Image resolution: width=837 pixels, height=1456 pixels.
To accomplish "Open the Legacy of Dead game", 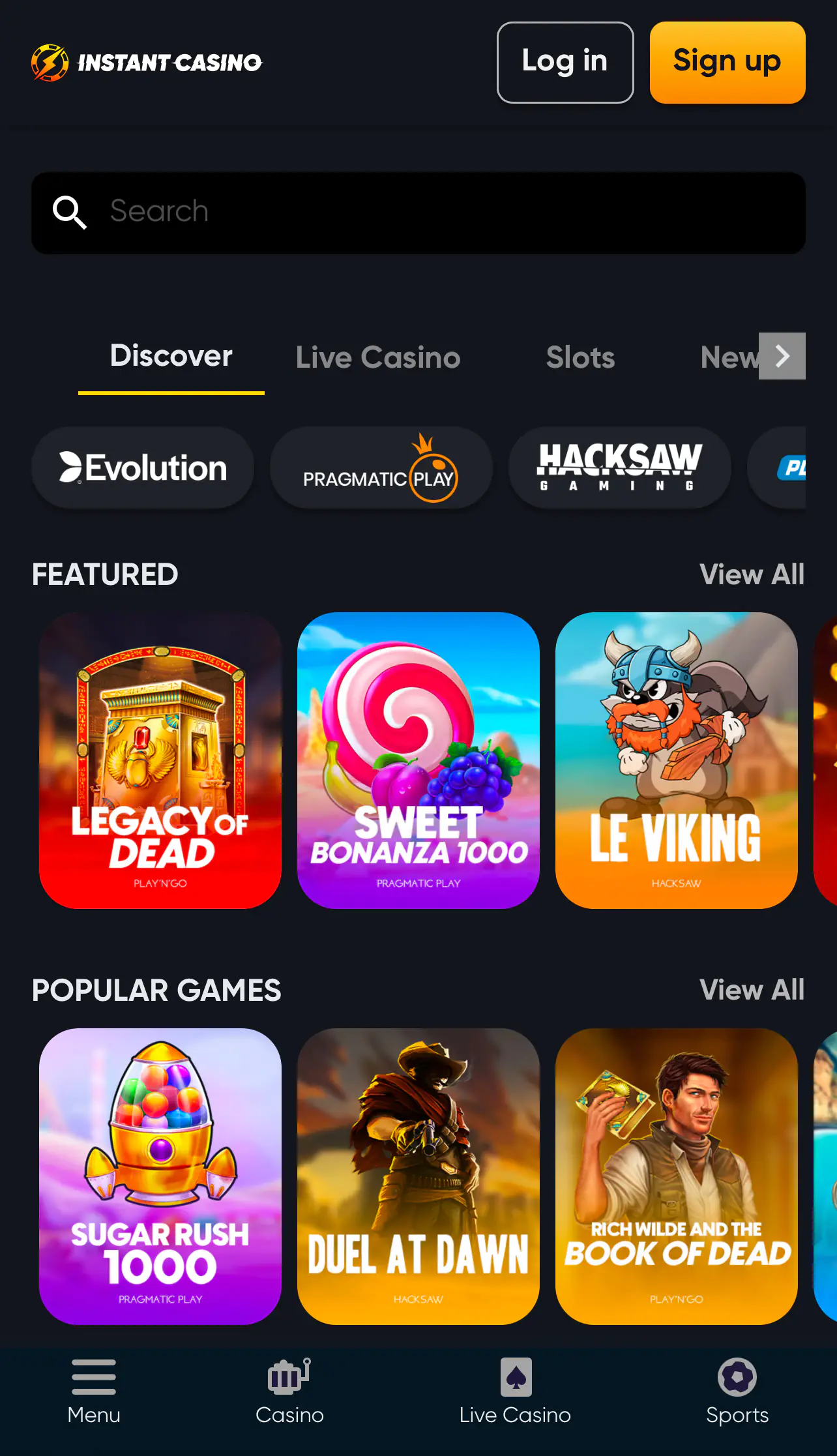I will coord(160,760).
